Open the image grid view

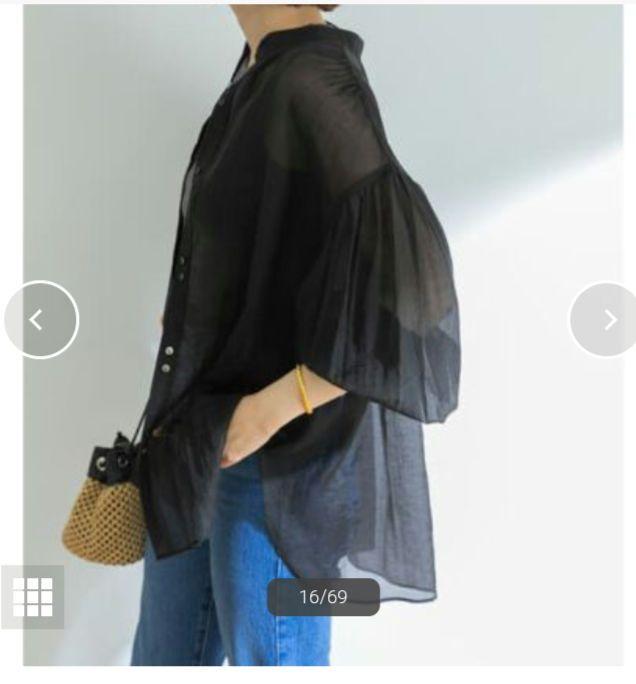[33, 597]
